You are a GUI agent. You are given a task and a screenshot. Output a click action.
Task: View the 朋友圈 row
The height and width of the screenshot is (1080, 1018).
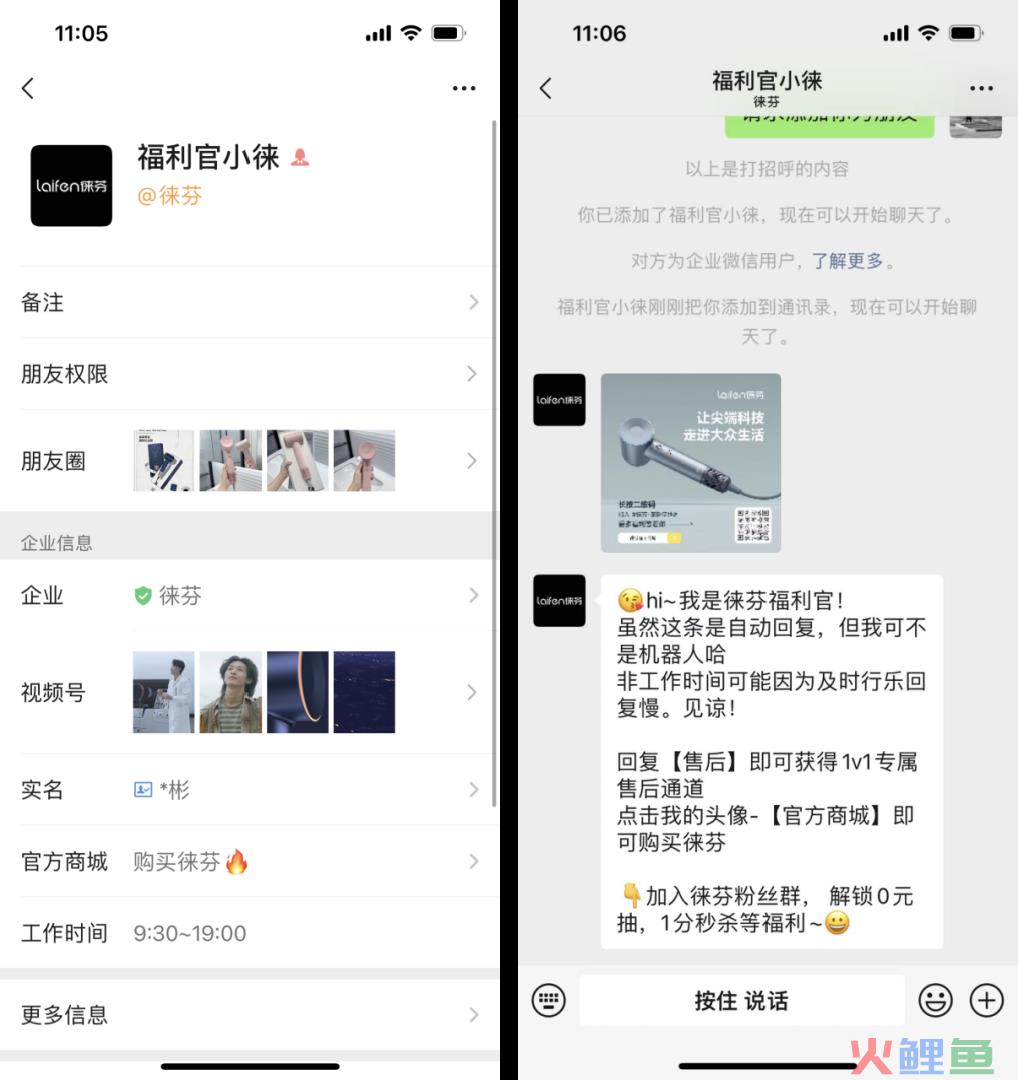tap(248, 461)
